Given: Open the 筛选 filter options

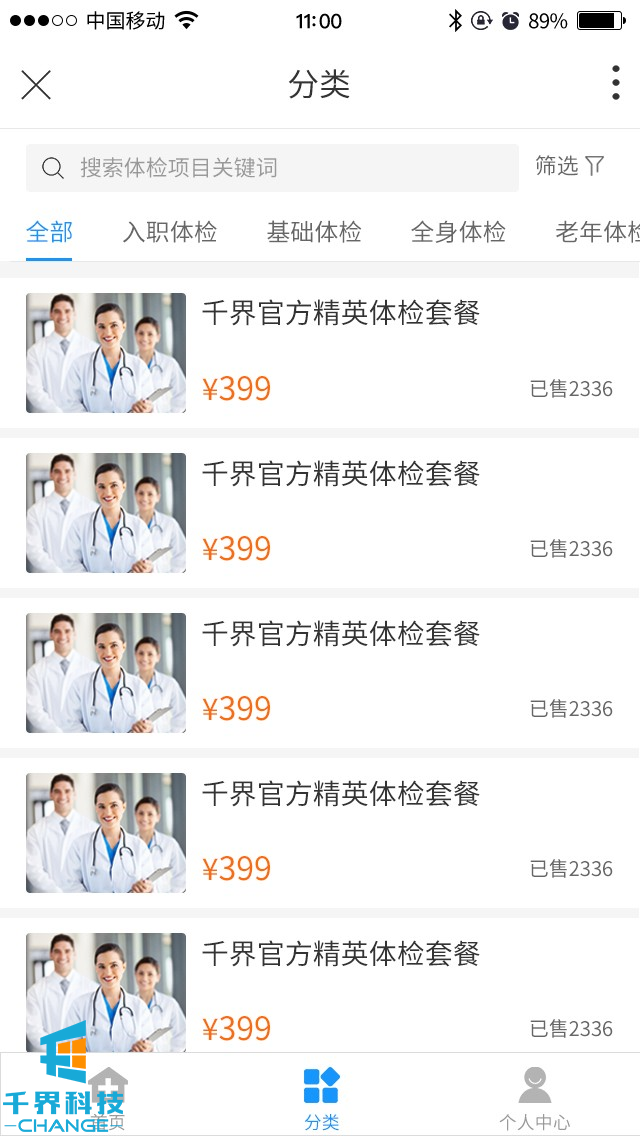Looking at the screenshot, I should click(570, 166).
